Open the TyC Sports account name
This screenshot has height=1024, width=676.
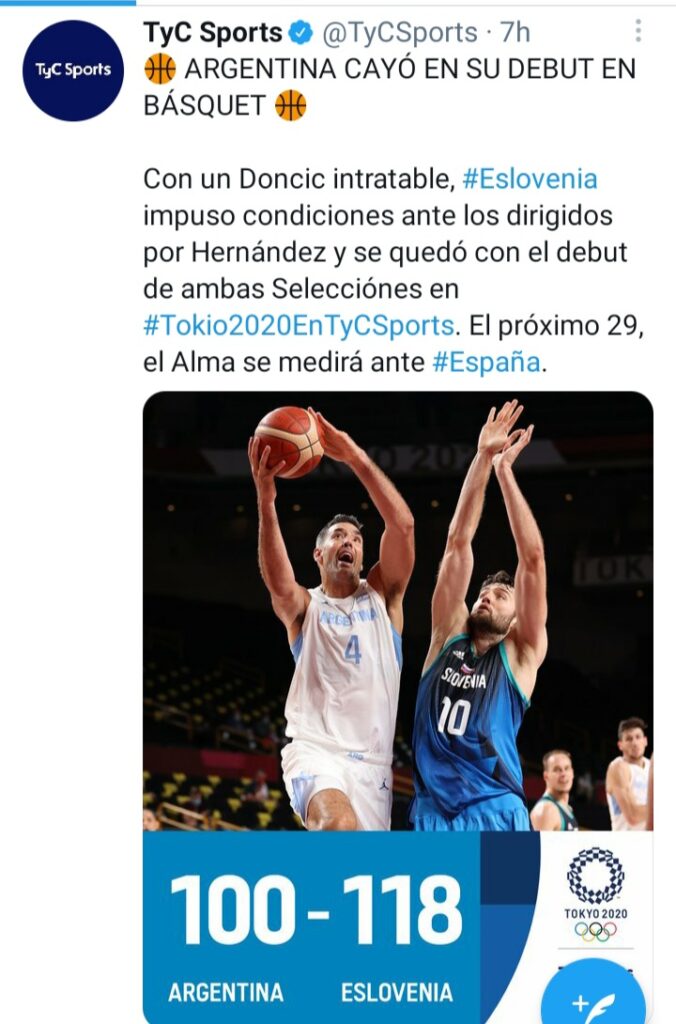(x=213, y=33)
